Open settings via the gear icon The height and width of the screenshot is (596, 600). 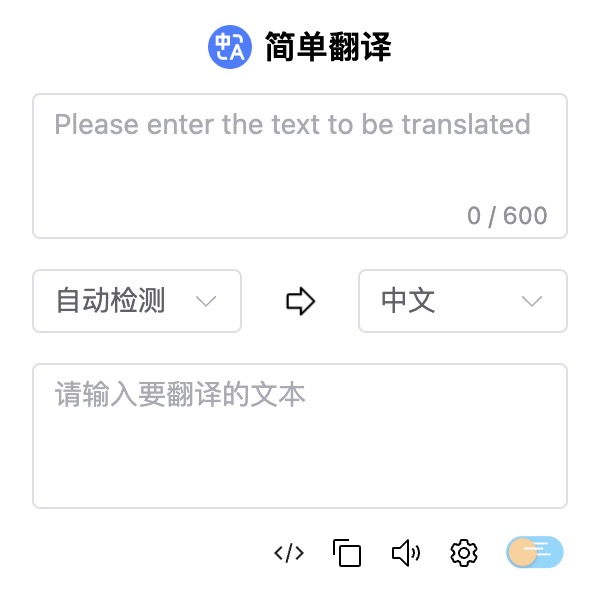pos(464,553)
